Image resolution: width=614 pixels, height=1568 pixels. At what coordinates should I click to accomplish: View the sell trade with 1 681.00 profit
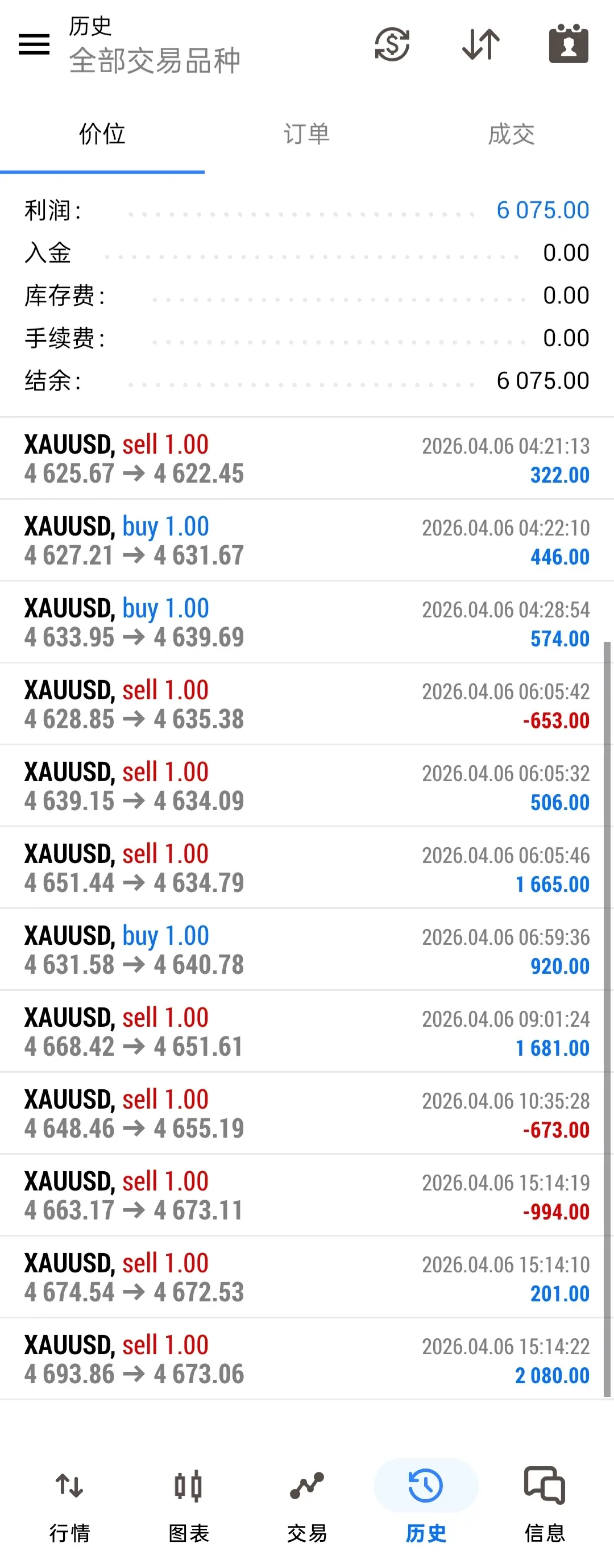pos(306,1032)
